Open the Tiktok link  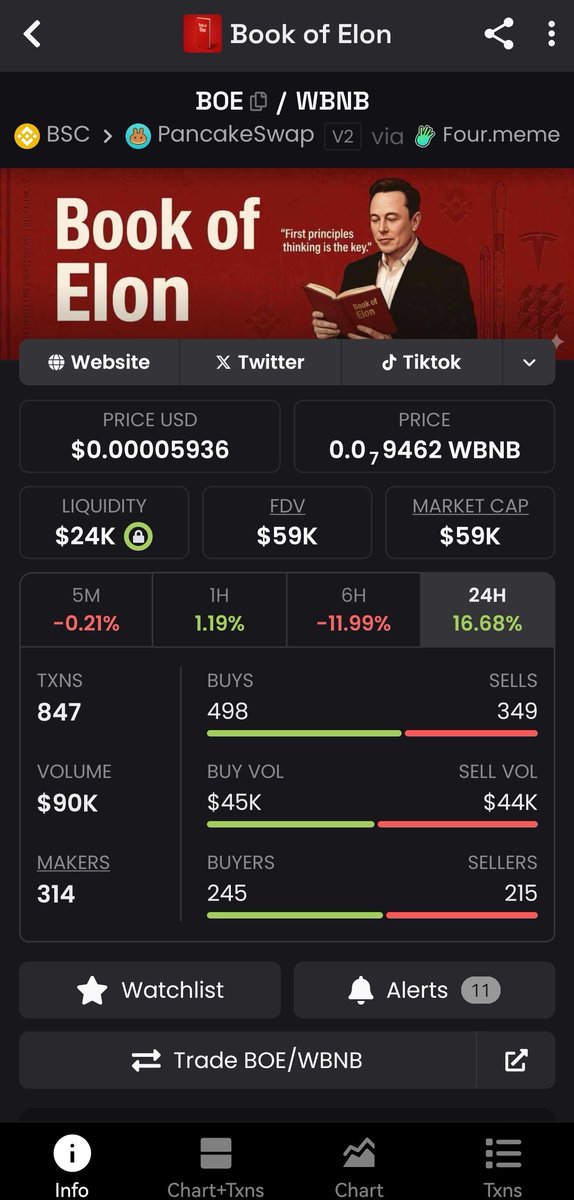coord(422,362)
